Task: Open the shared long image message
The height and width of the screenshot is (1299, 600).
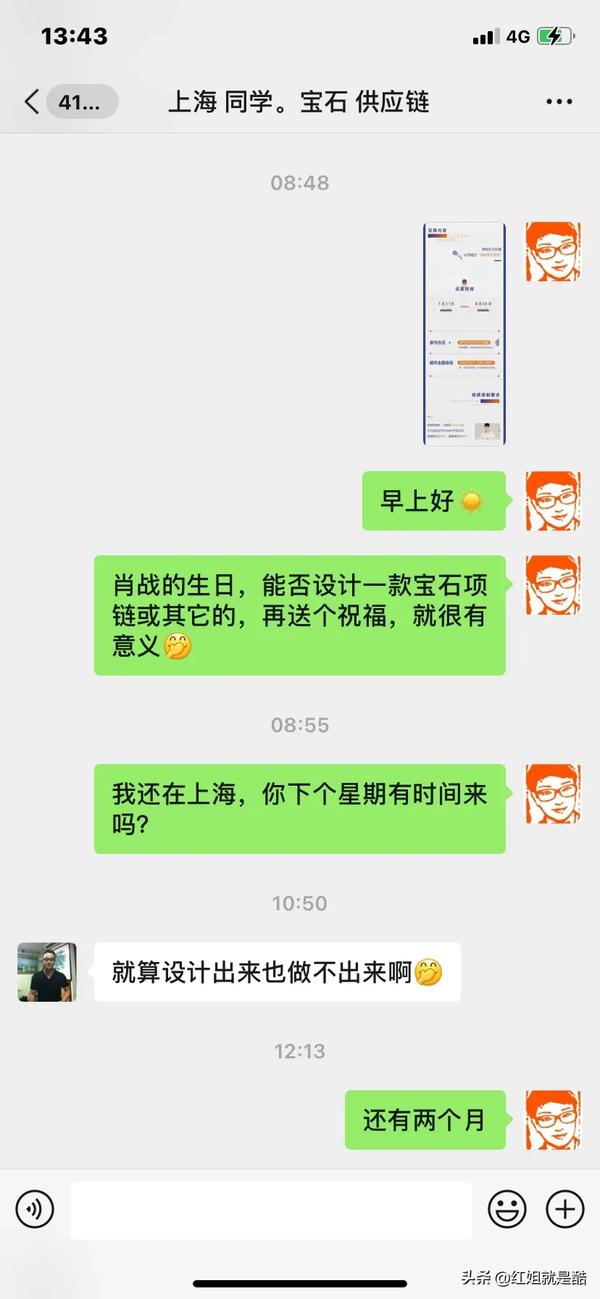Action: coord(464,334)
